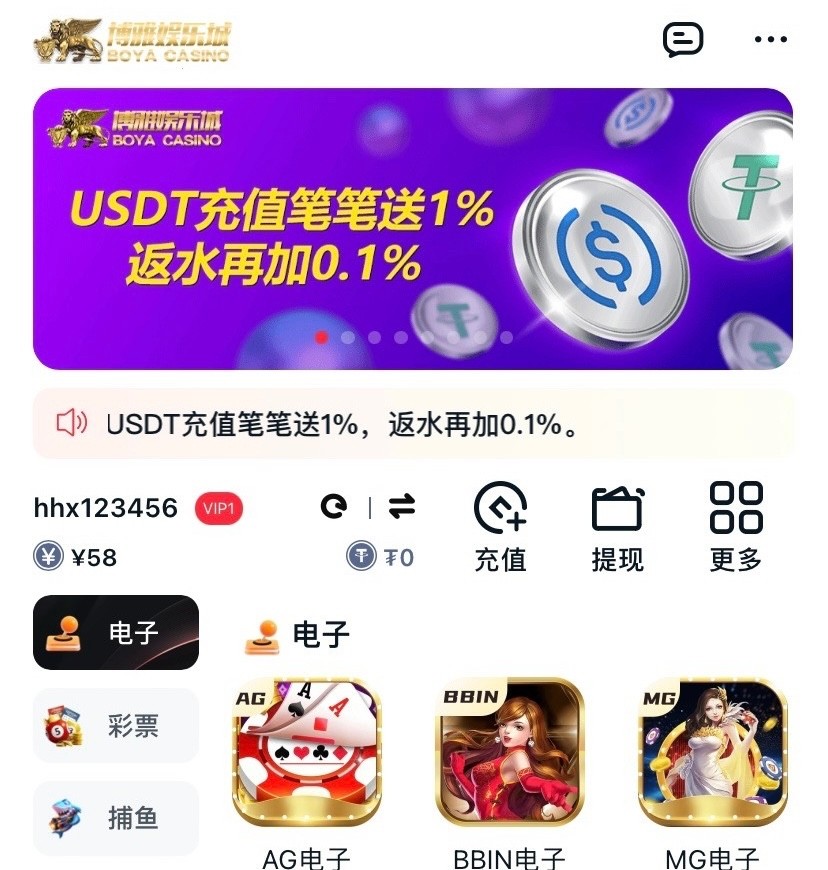This screenshot has height=870, width=828.
Task: Launch the MG电子 game tile
Action: (713, 752)
